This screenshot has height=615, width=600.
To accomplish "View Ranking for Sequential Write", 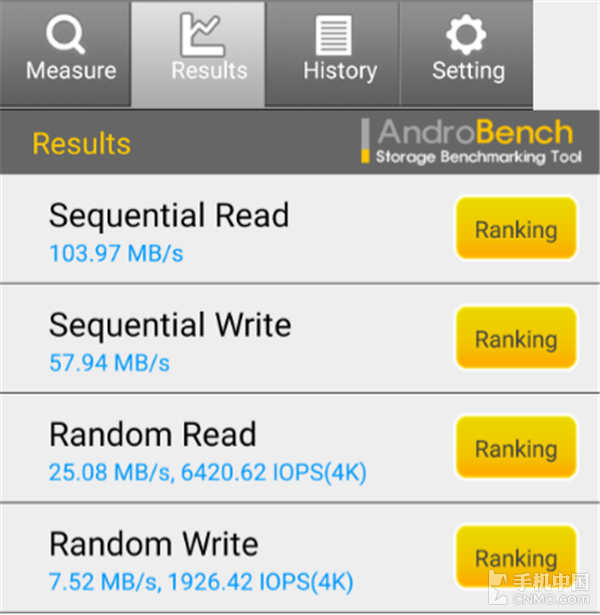I will point(515,339).
